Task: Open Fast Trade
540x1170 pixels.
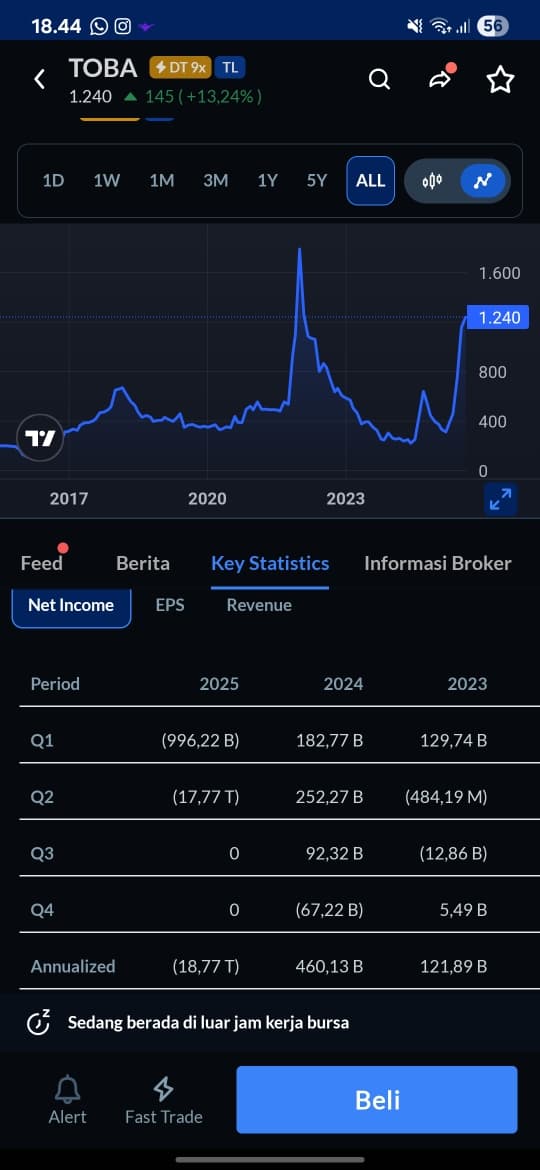Action: coord(163,1101)
